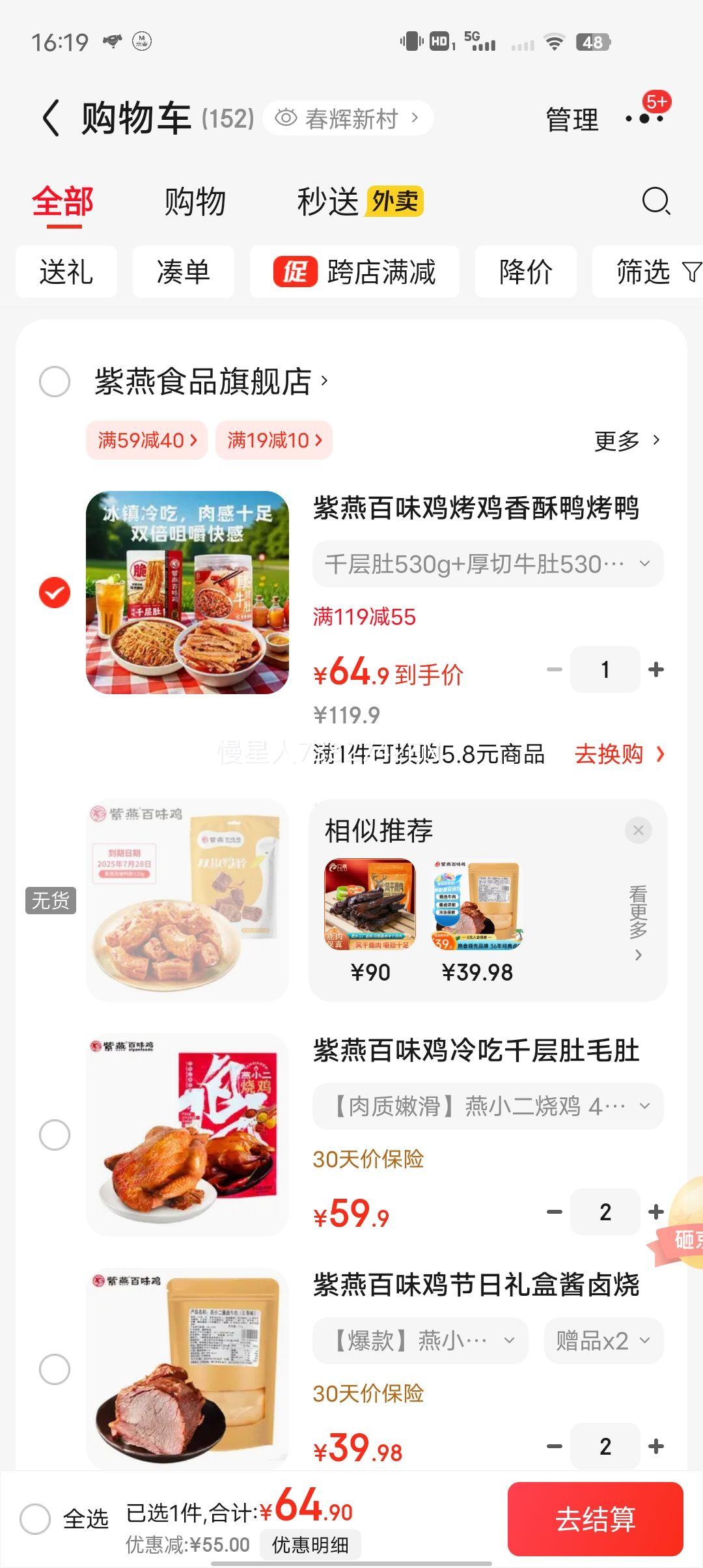Open the 春辉新村 address selector
The width and height of the screenshot is (703, 1568).
pos(348,119)
